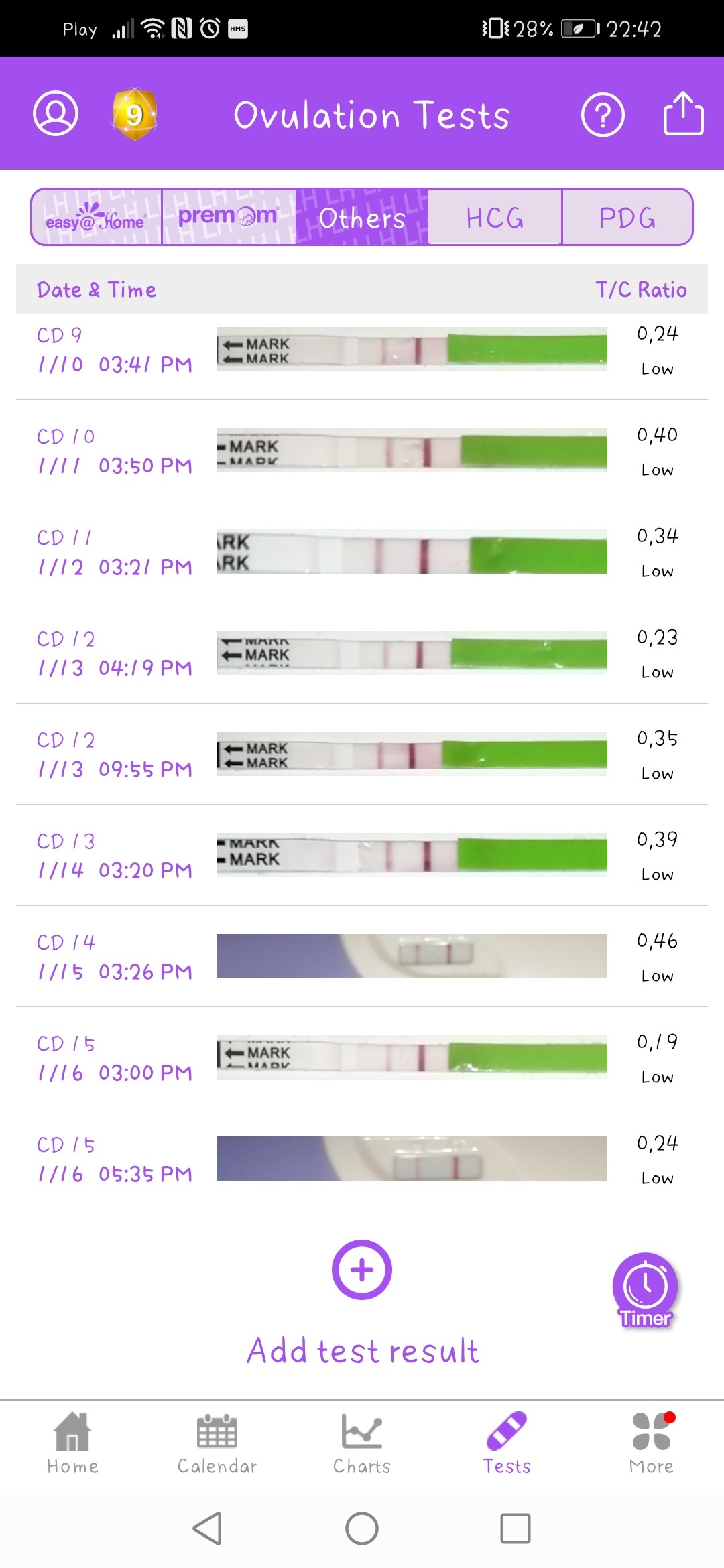Switch to the HCG tab

pyautogui.click(x=495, y=217)
